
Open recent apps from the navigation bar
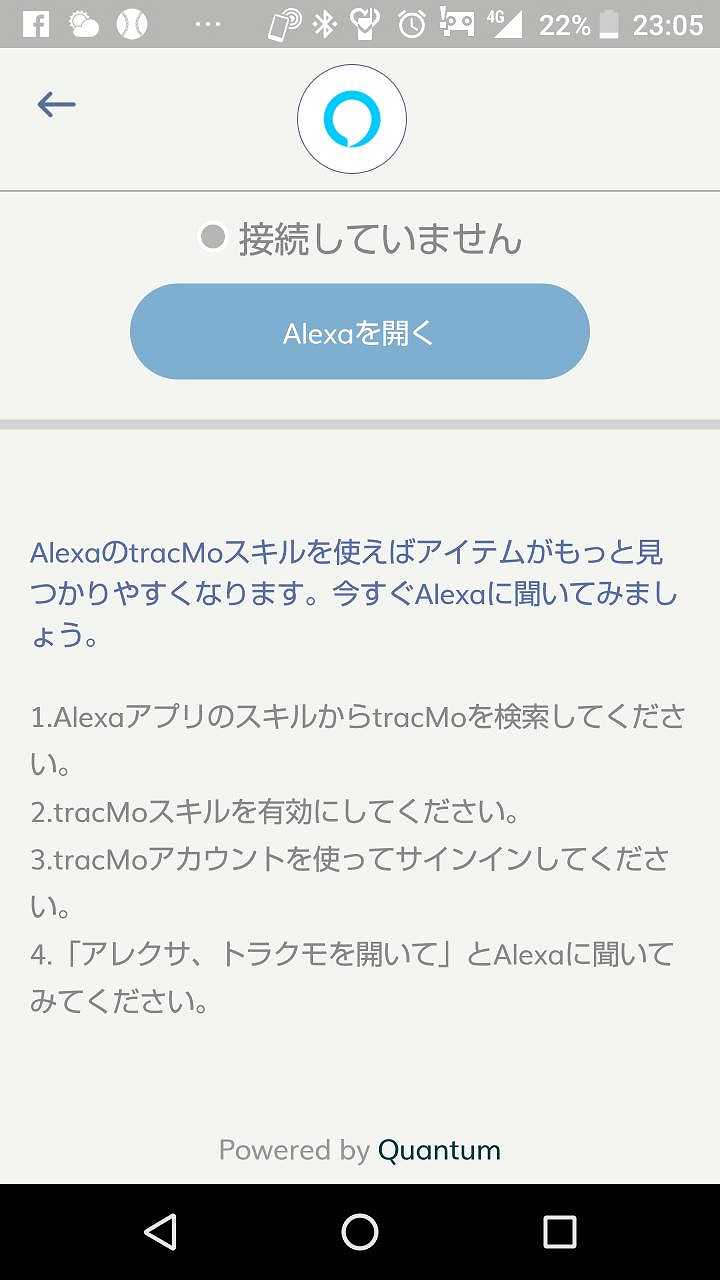[x=559, y=1232]
